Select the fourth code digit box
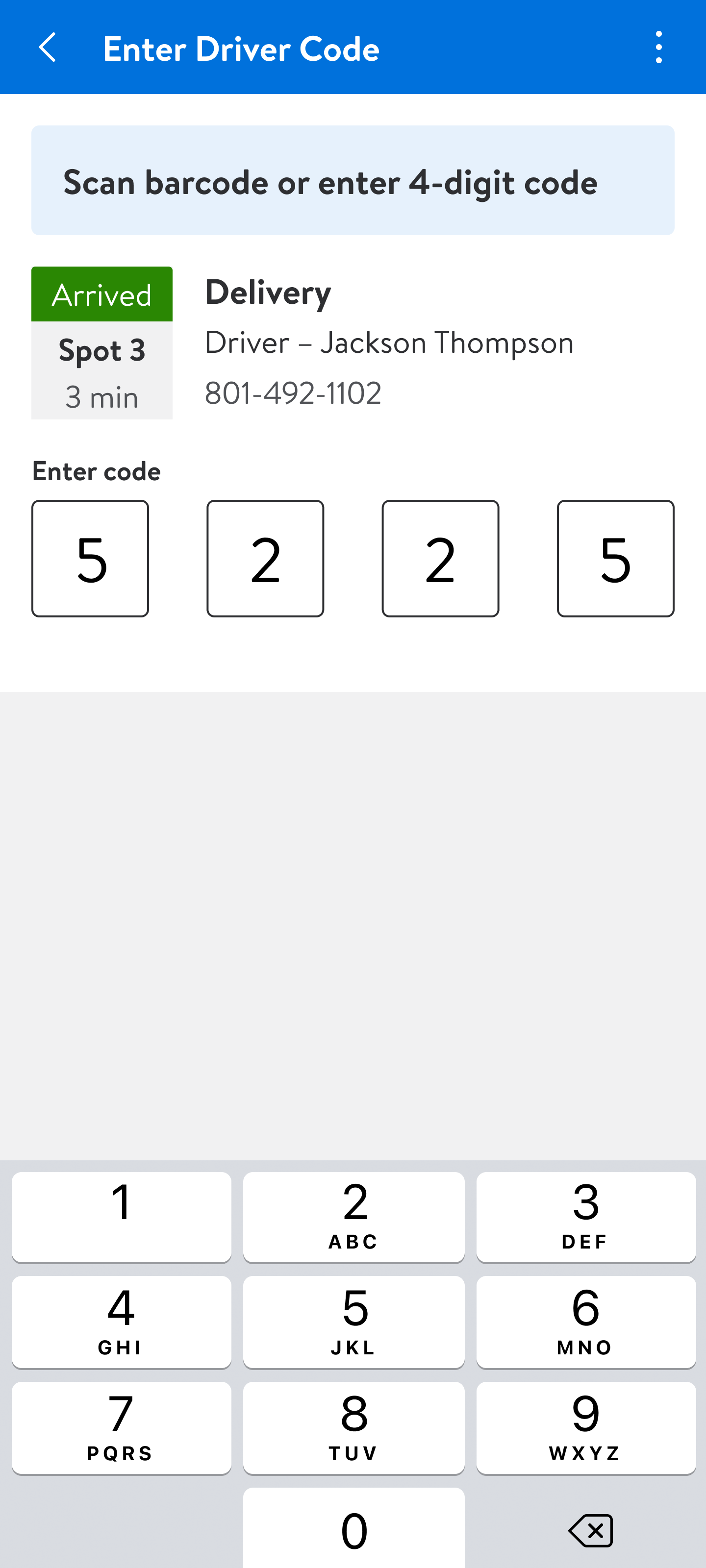Image resolution: width=706 pixels, height=1568 pixels. click(615, 558)
